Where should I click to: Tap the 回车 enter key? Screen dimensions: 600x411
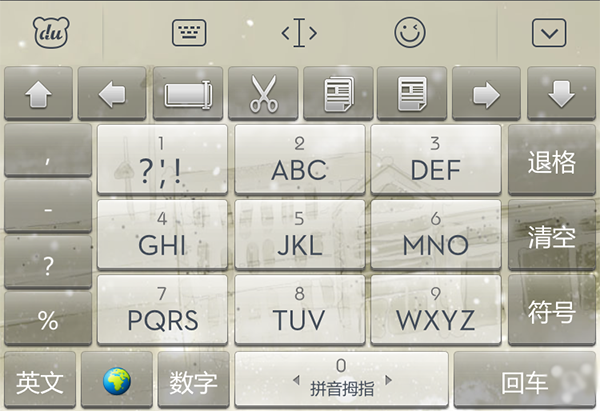click(524, 380)
